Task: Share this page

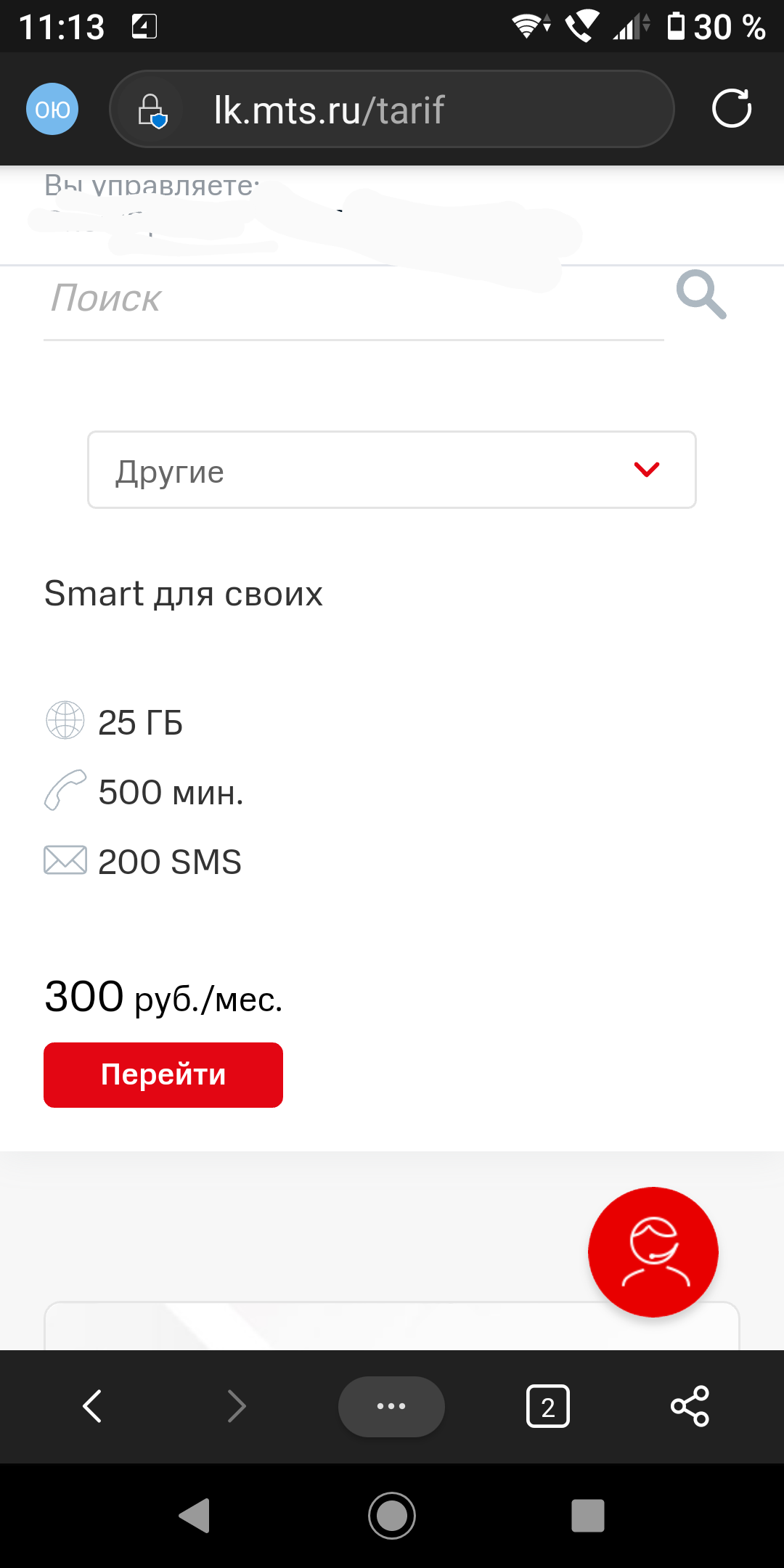Action: (690, 1406)
